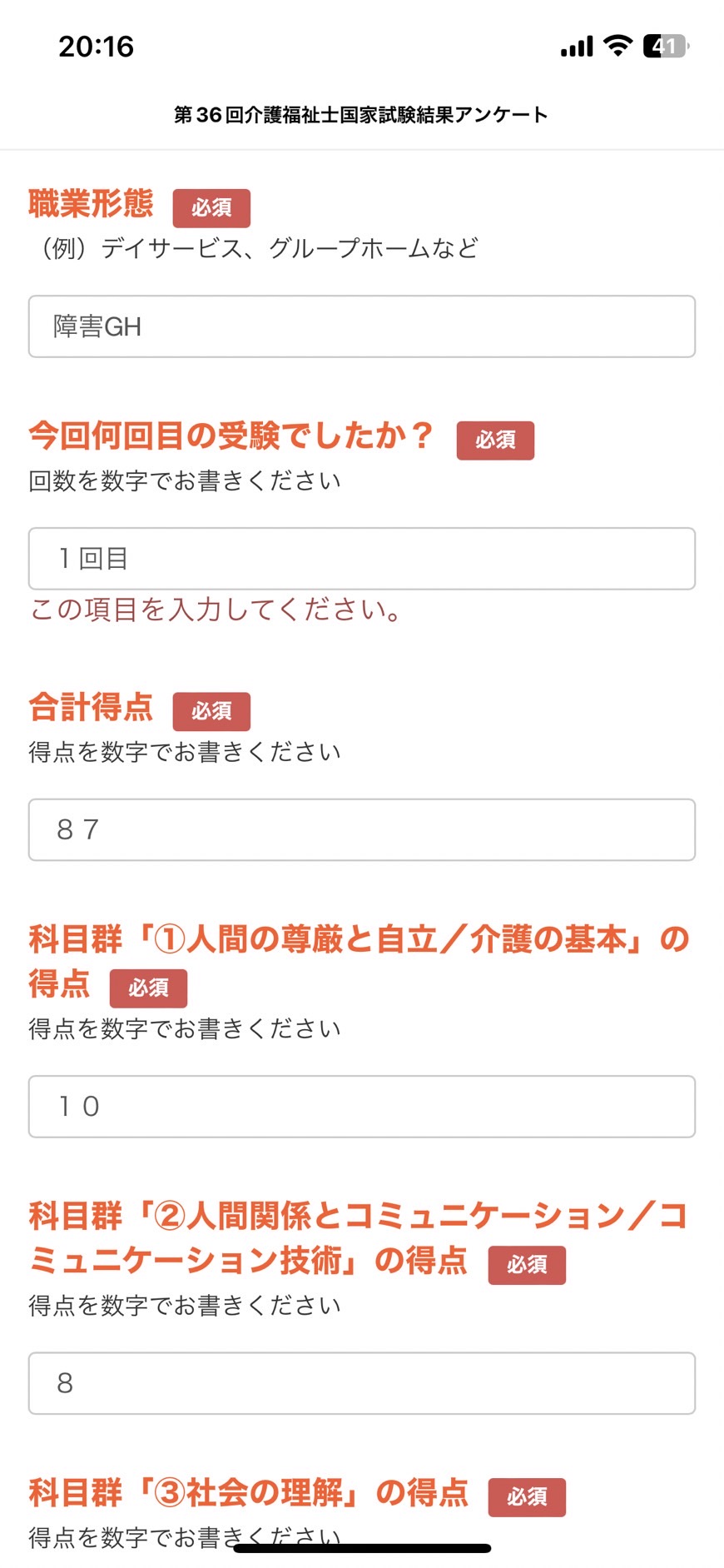Select the 合計得点 field showing 87

coord(362,829)
